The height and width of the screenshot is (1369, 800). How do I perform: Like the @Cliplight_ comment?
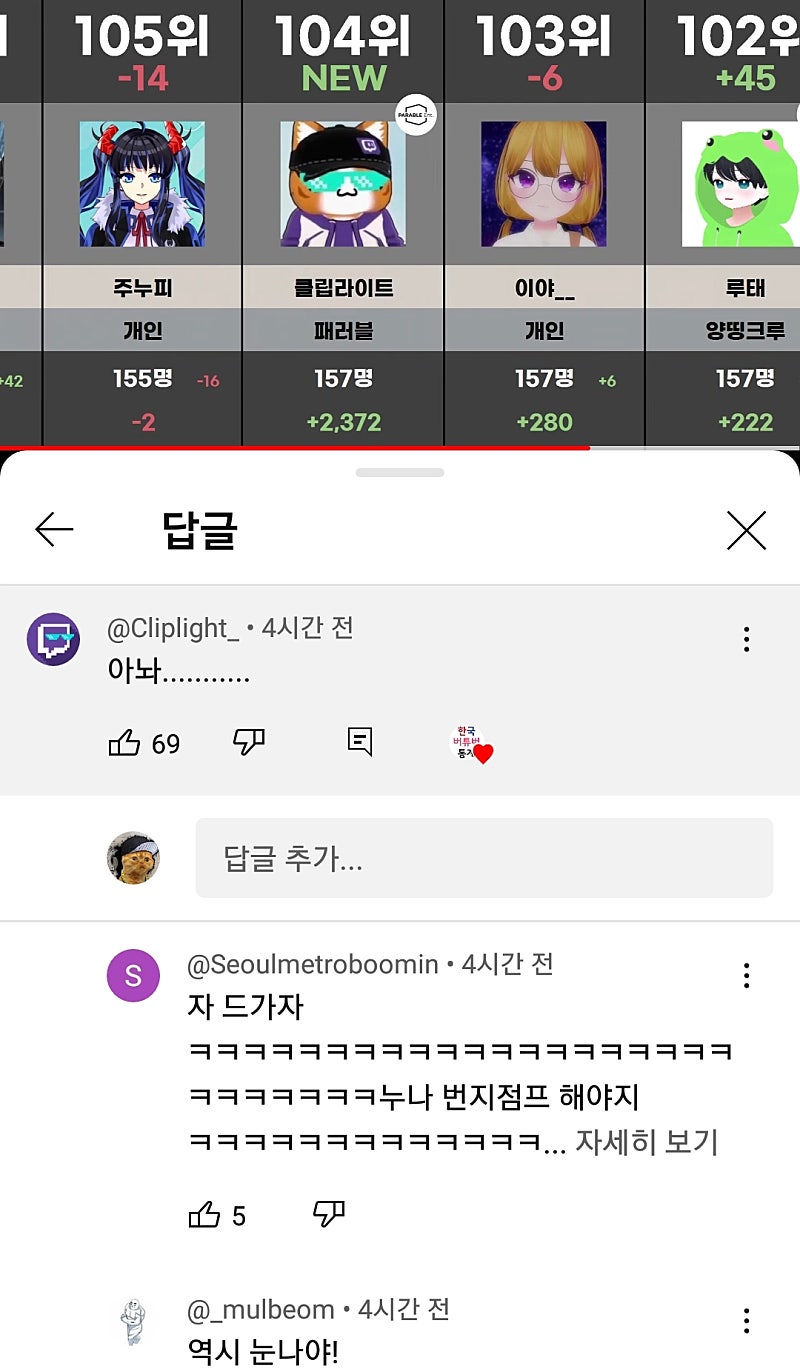125,743
